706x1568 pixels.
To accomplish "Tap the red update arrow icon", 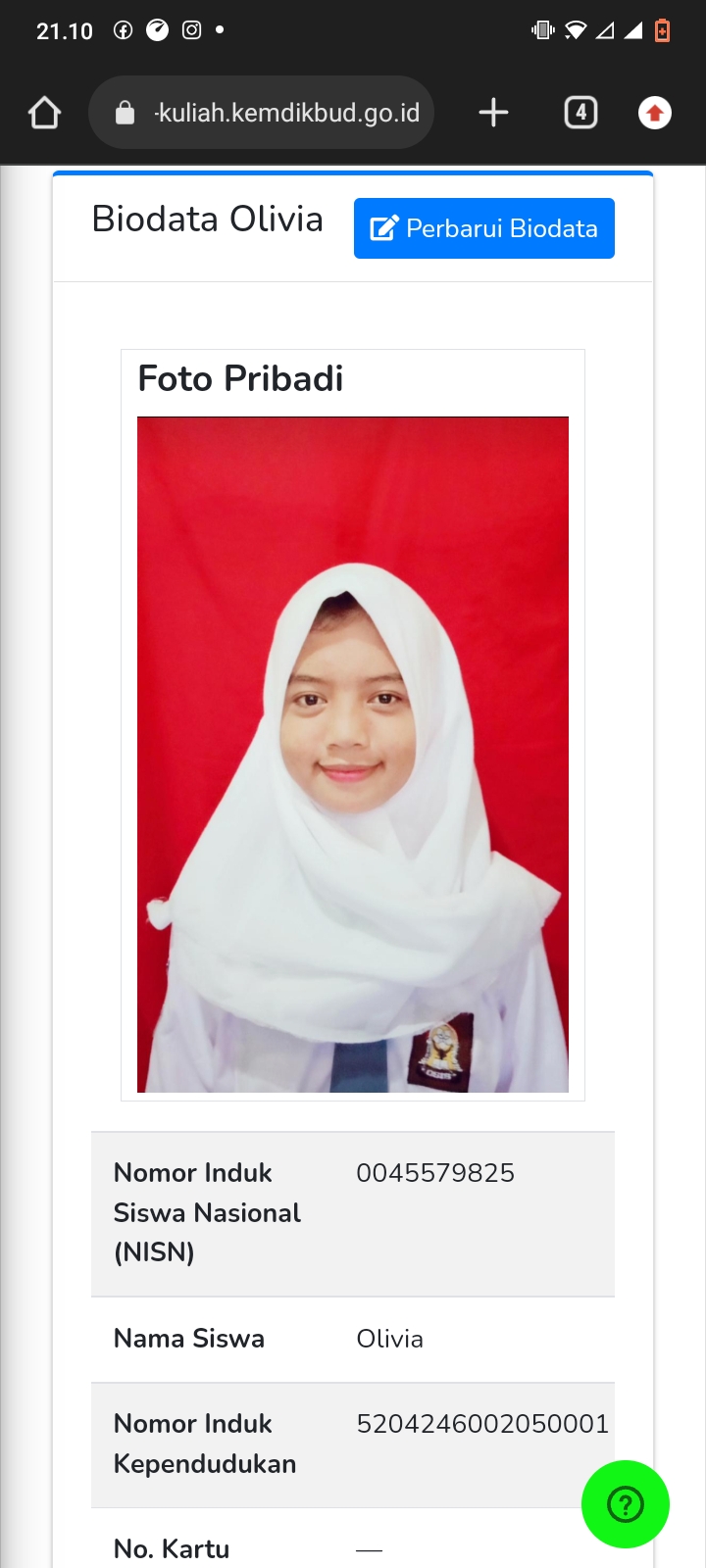I will click(x=655, y=113).
